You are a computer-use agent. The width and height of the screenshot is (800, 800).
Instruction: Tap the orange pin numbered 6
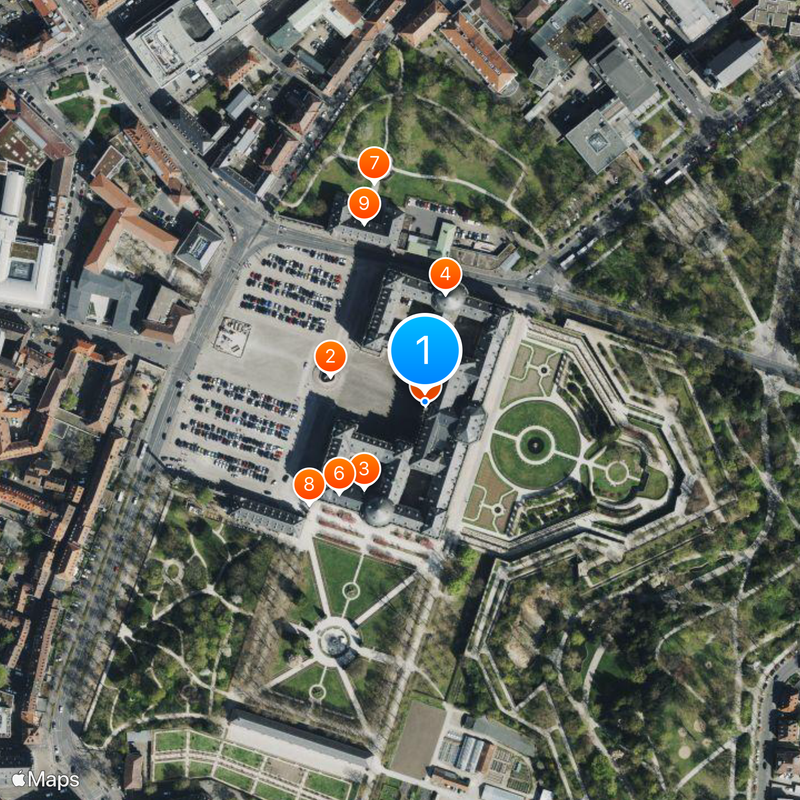click(x=338, y=472)
